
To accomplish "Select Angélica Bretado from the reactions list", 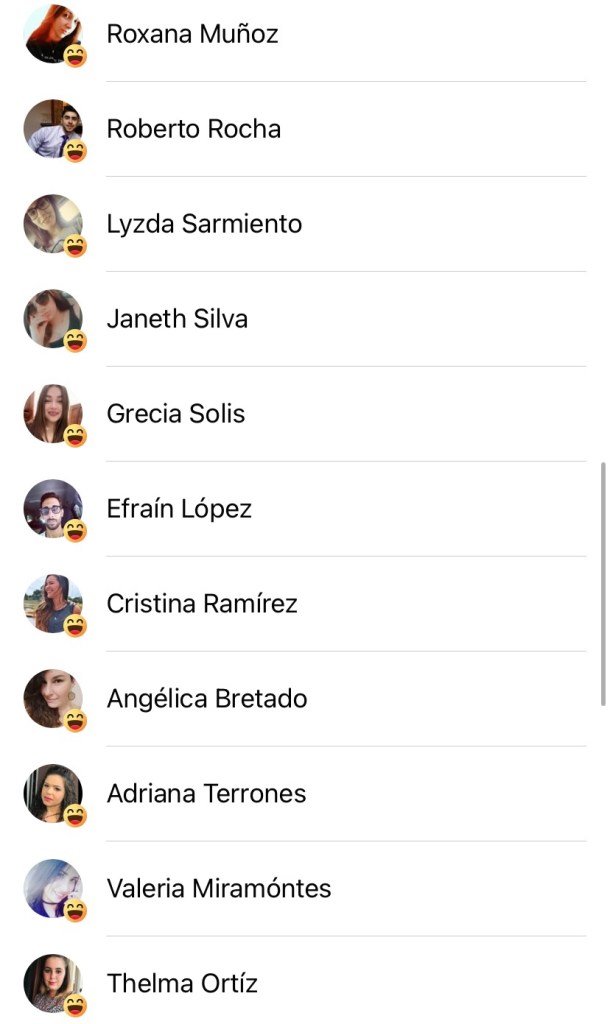I will pos(206,699).
